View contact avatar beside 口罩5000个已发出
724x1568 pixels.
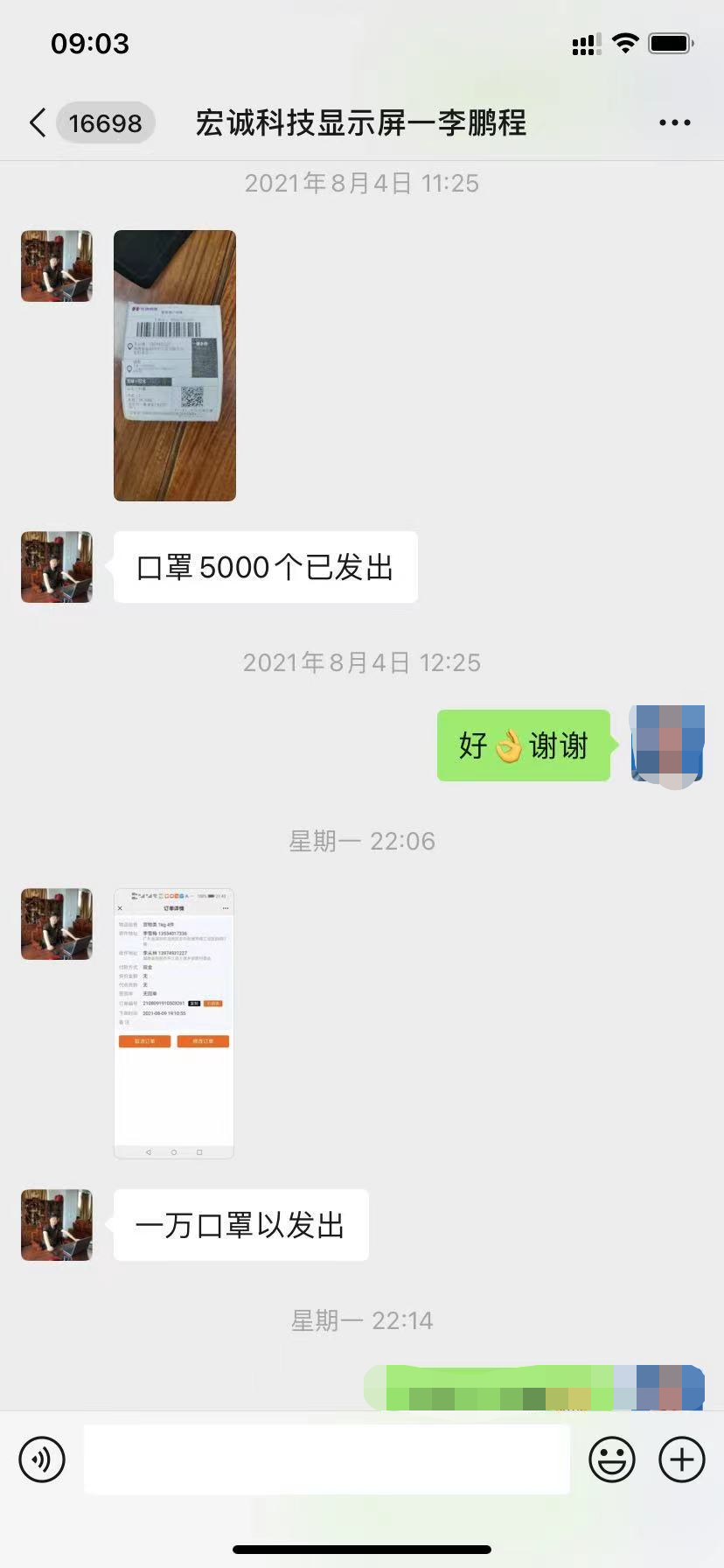tap(57, 567)
